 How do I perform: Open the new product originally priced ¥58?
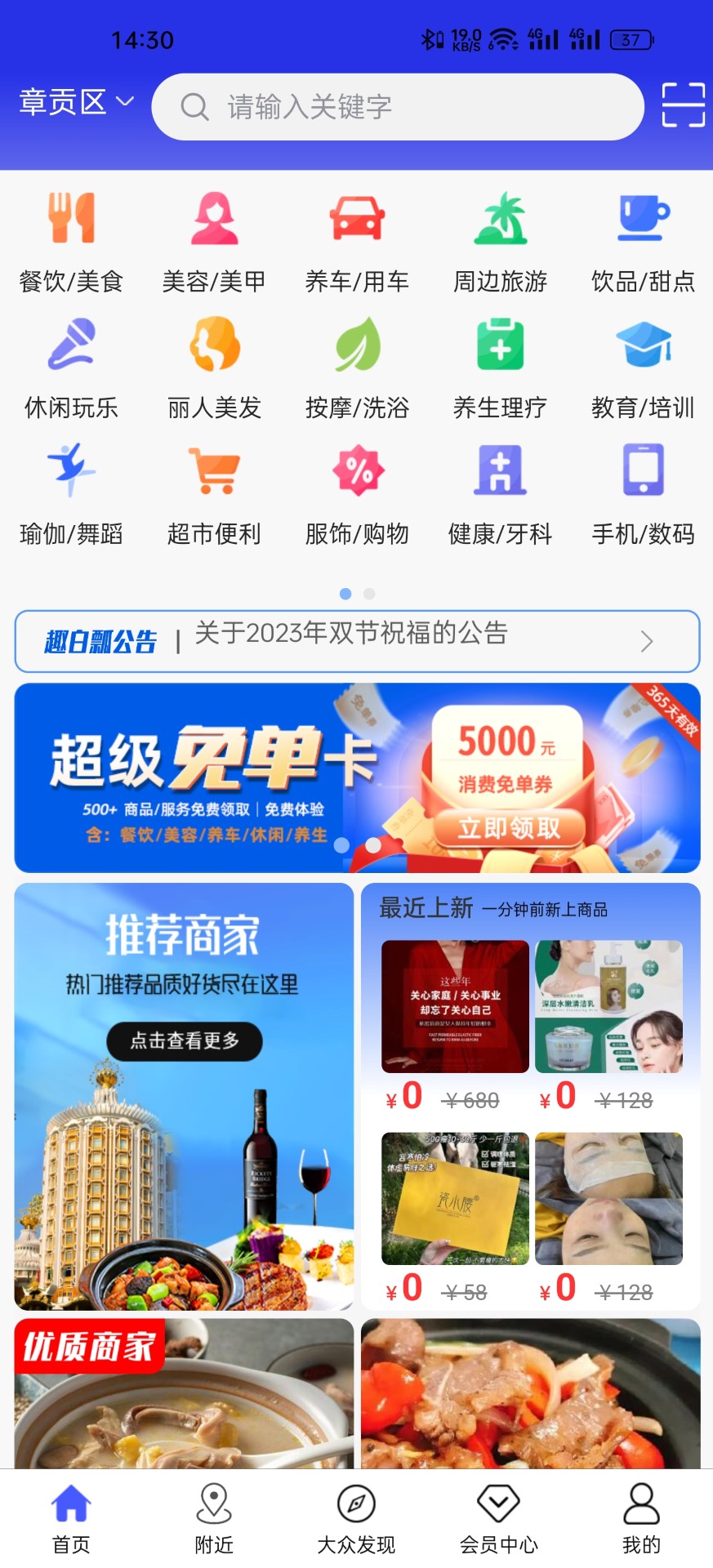click(455, 1198)
